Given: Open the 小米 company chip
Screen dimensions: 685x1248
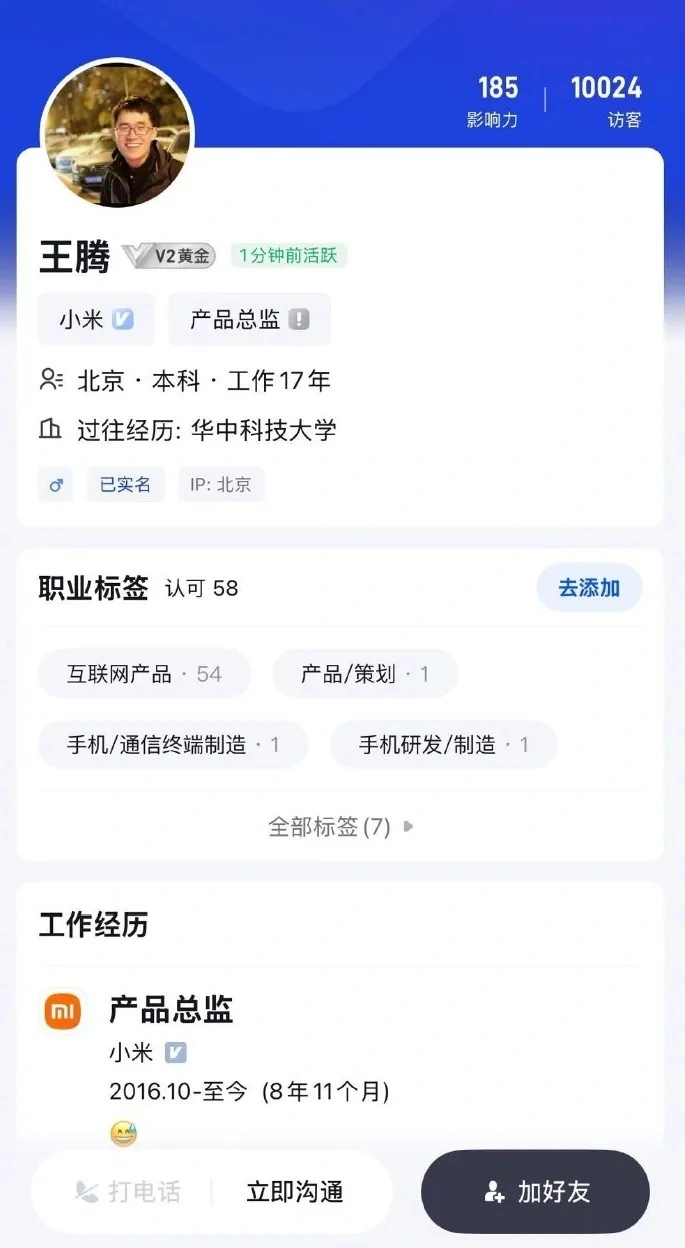Looking at the screenshot, I should [96, 320].
